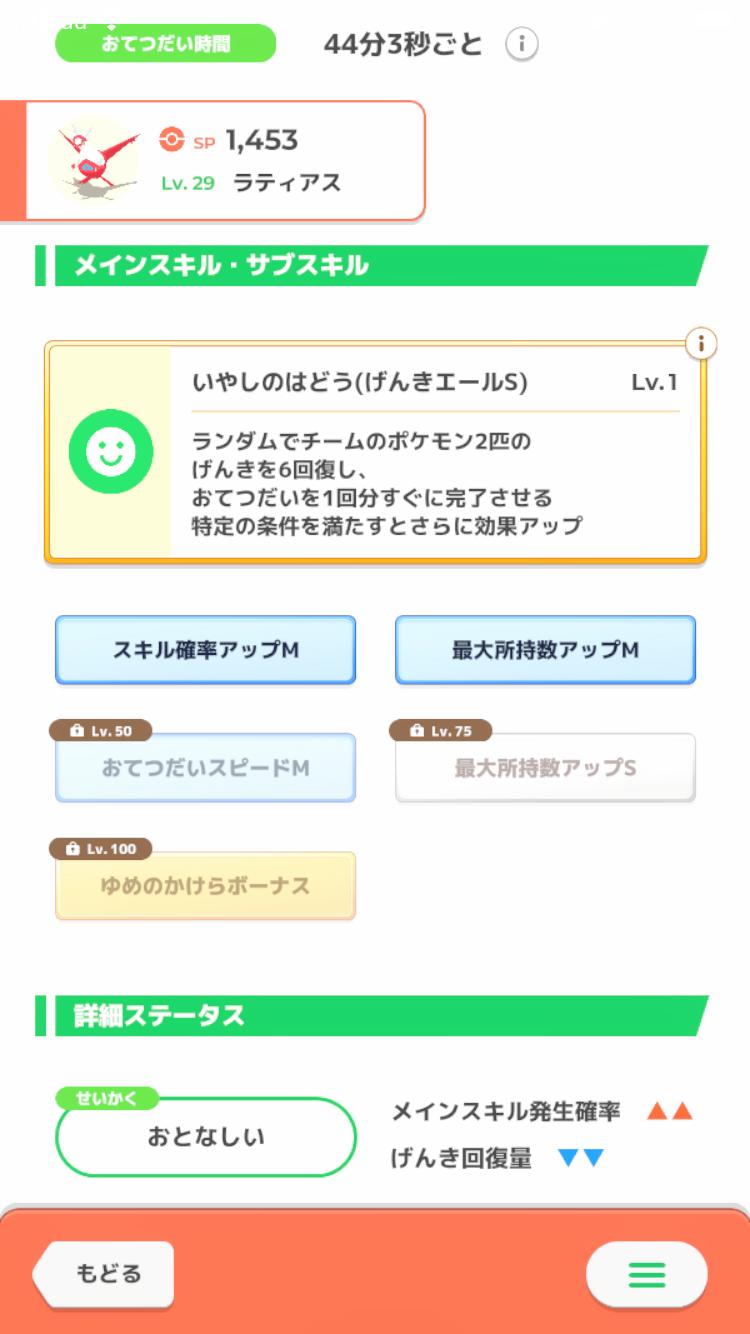Tap the スキル確率アップM sub skill
The height and width of the screenshot is (1334, 750).
[205, 650]
